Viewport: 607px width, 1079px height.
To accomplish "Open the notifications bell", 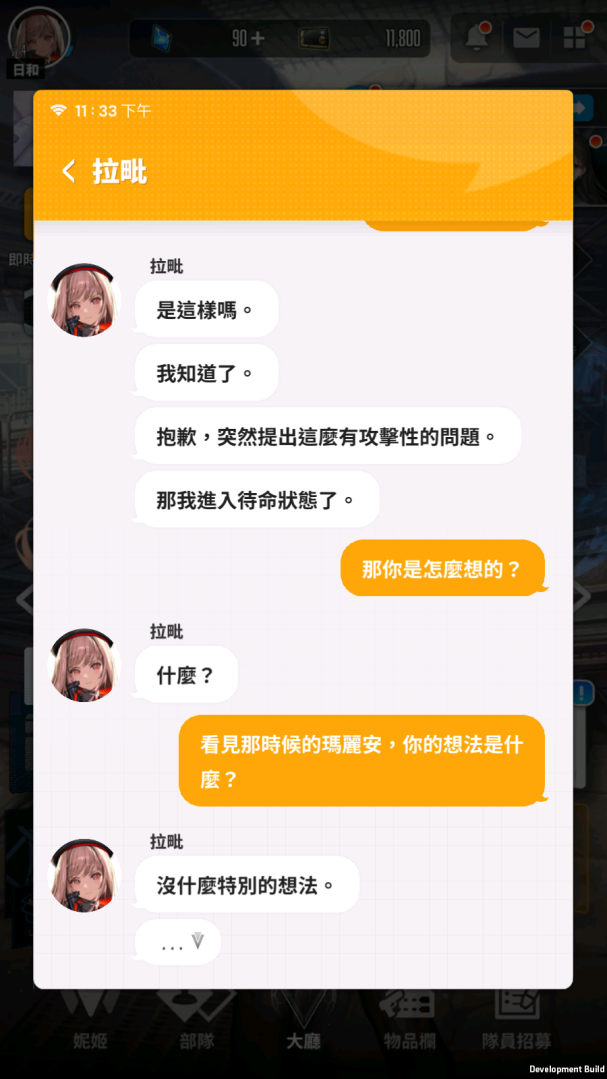I will (477, 38).
